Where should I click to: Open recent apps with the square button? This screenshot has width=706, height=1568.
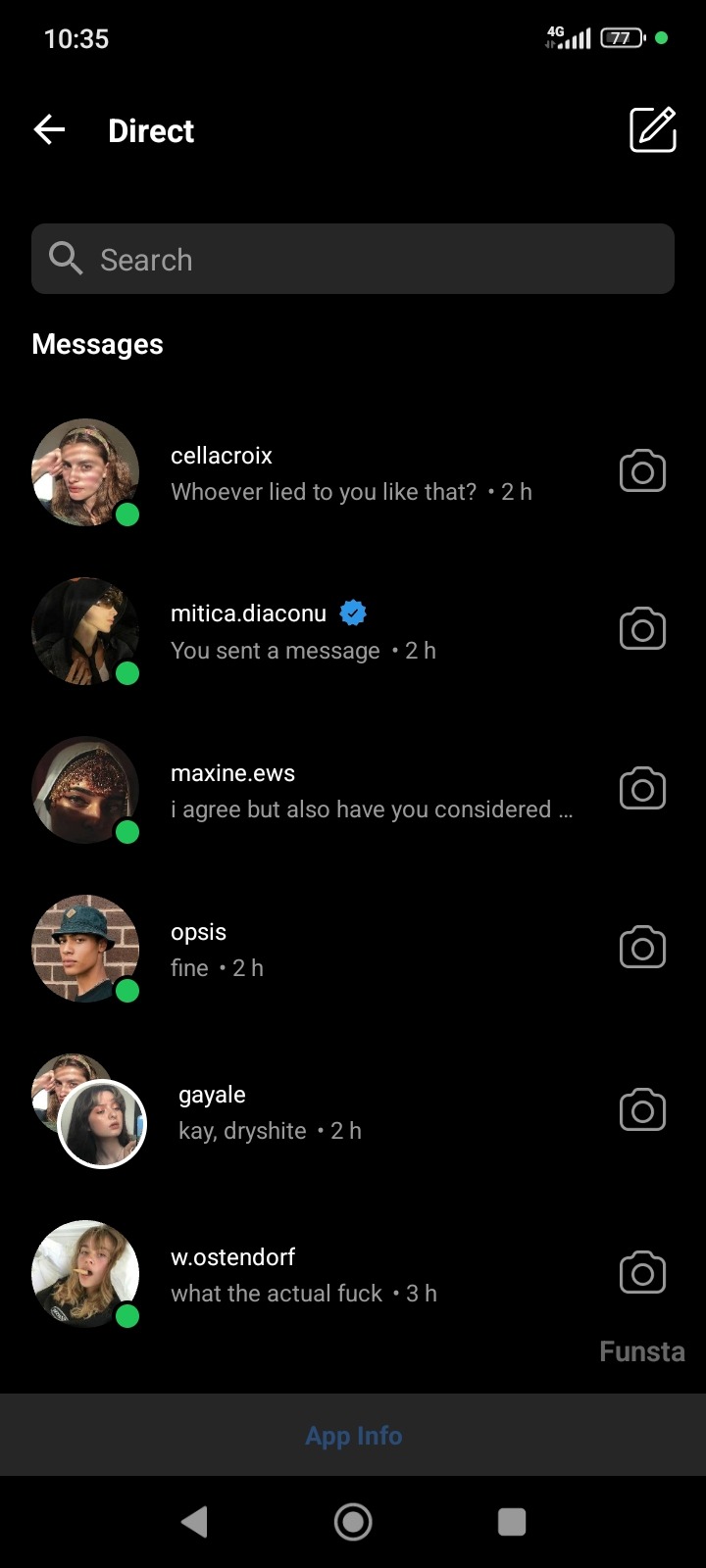click(x=512, y=1522)
